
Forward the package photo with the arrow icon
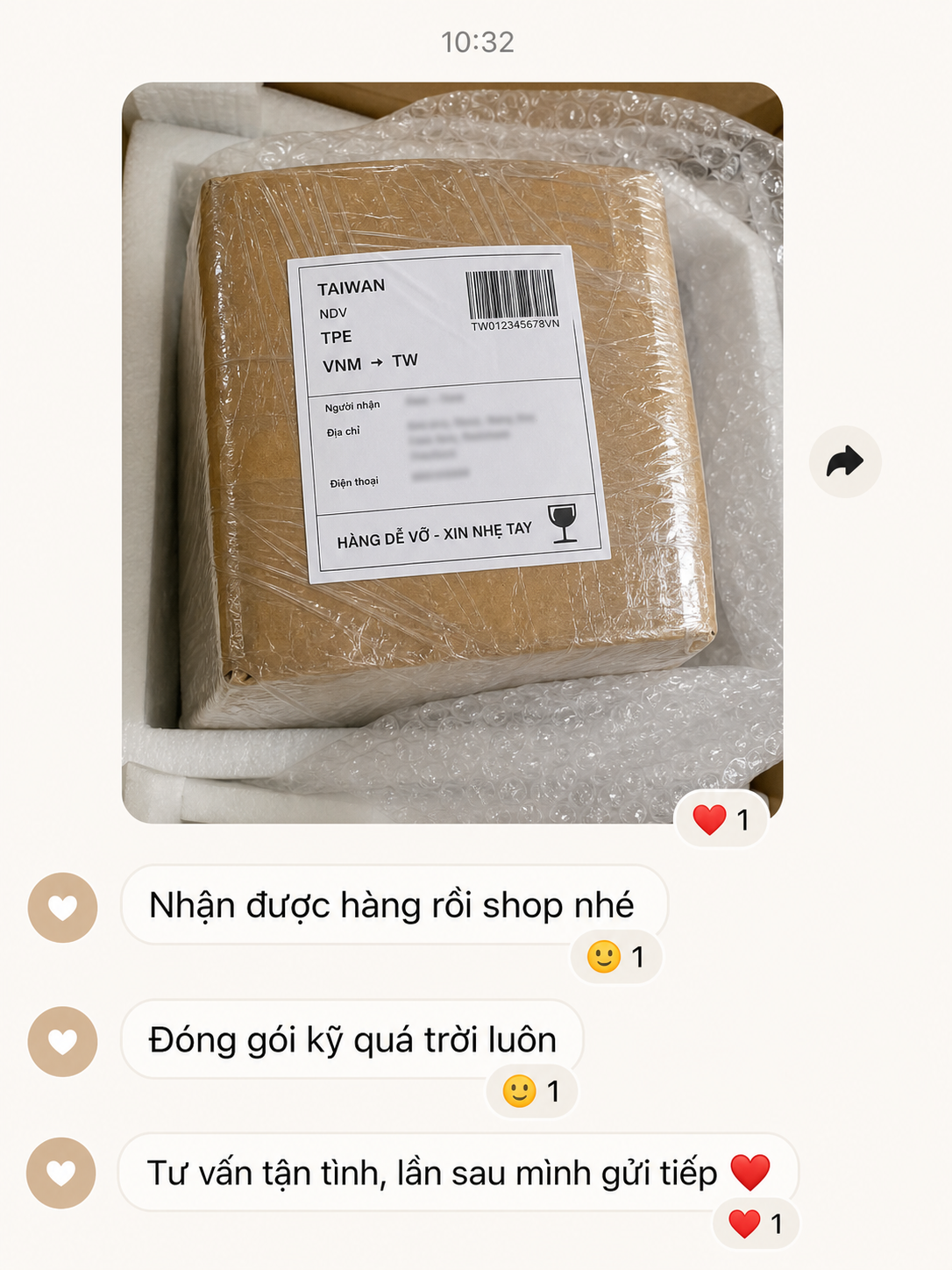tap(845, 461)
